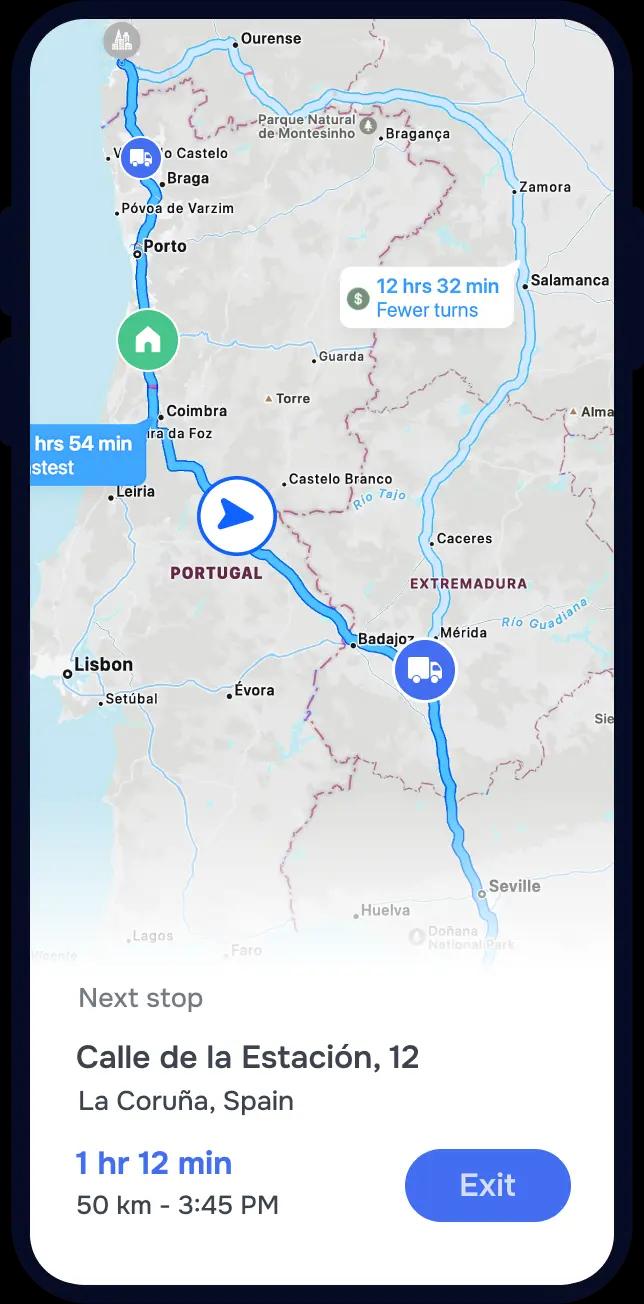
Task: Tap the green home marker
Action: pos(148,339)
